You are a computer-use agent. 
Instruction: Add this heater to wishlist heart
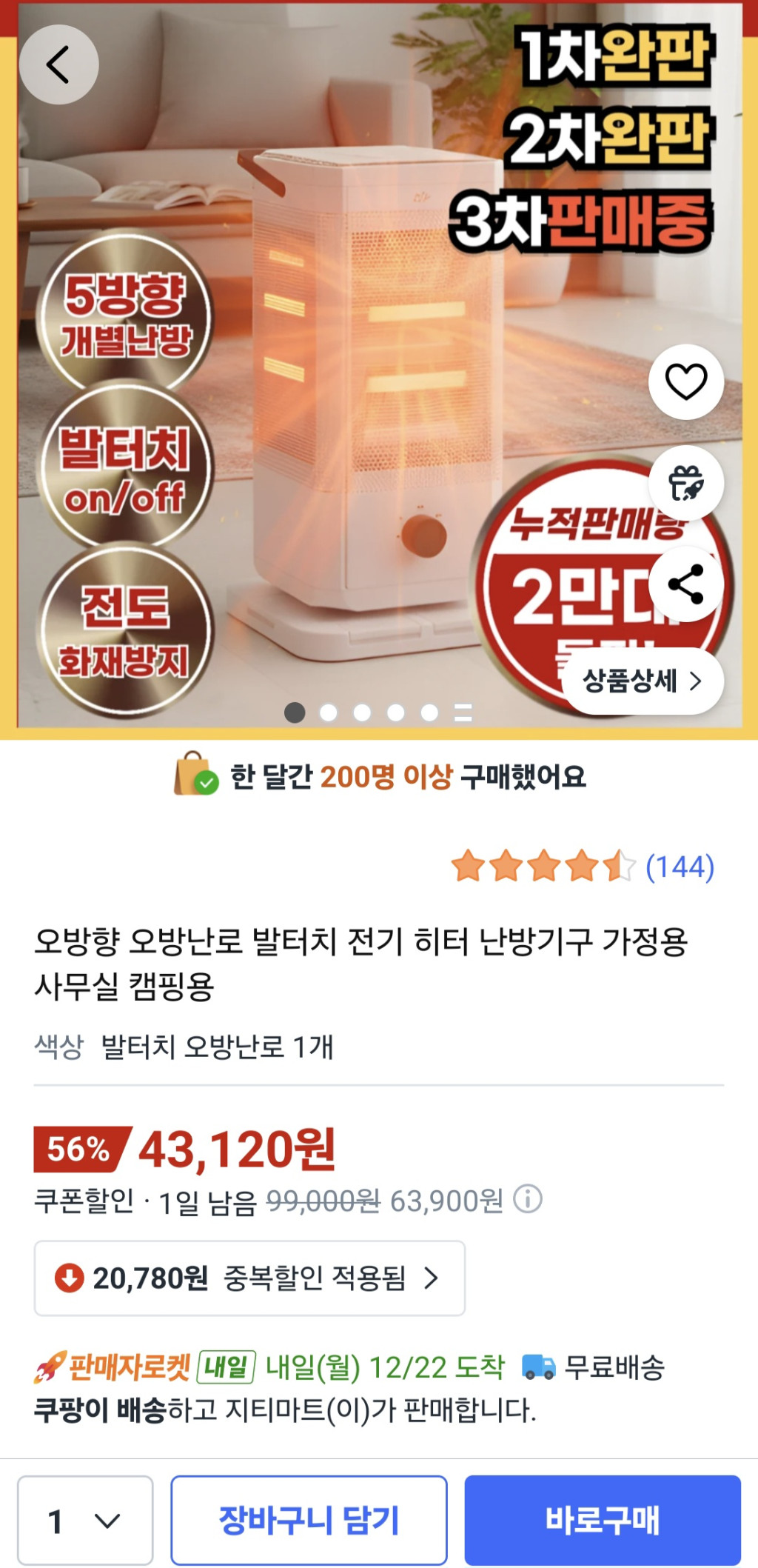coord(685,382)
